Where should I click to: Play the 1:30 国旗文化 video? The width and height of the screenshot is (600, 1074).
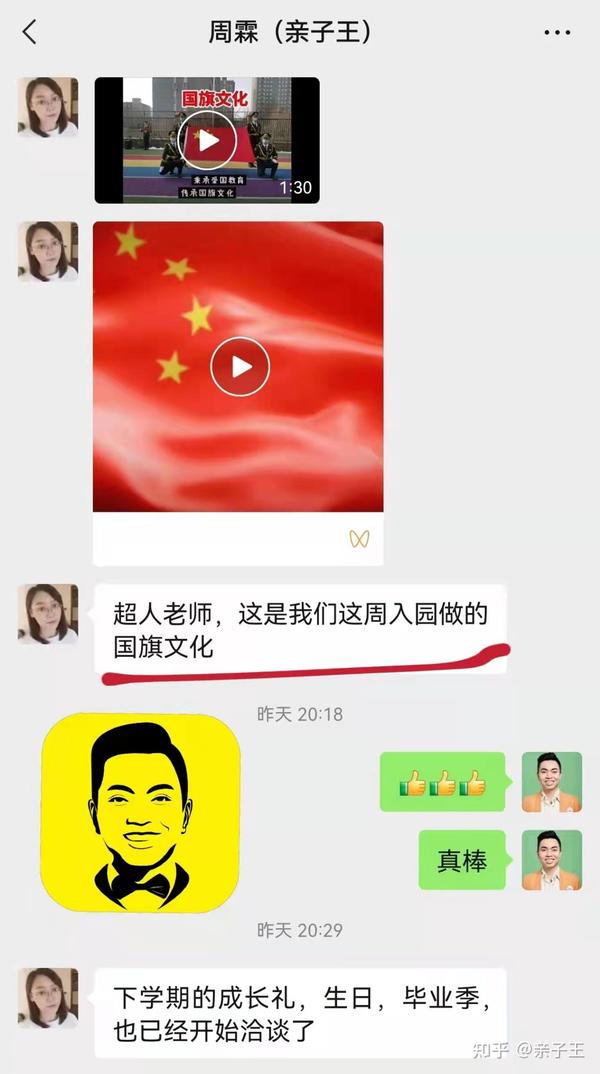coord(207,140)
